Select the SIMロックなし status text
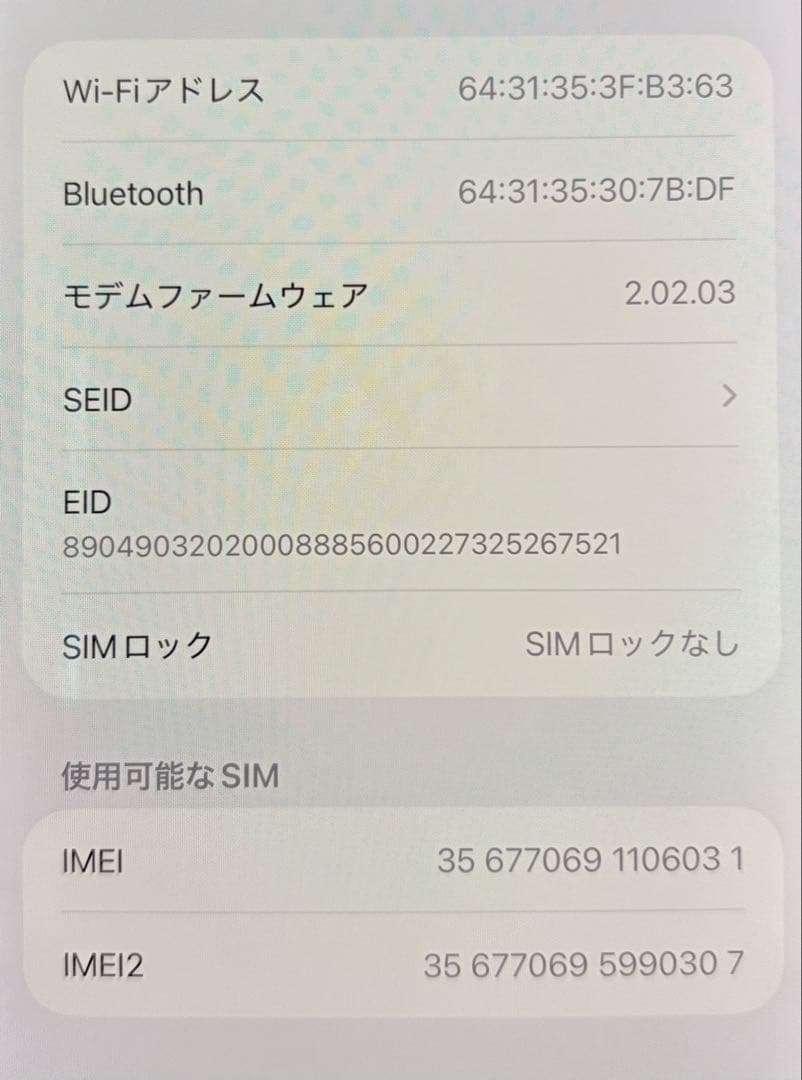Image resolution: width=802 pixels, height=1080 pixels. point(633,643)
